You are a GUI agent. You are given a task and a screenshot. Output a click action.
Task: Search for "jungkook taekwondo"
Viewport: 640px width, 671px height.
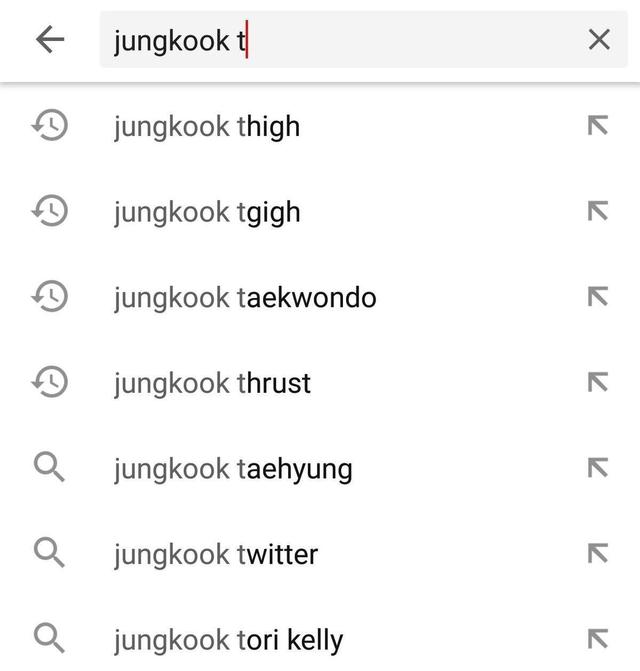pos(245,298)
